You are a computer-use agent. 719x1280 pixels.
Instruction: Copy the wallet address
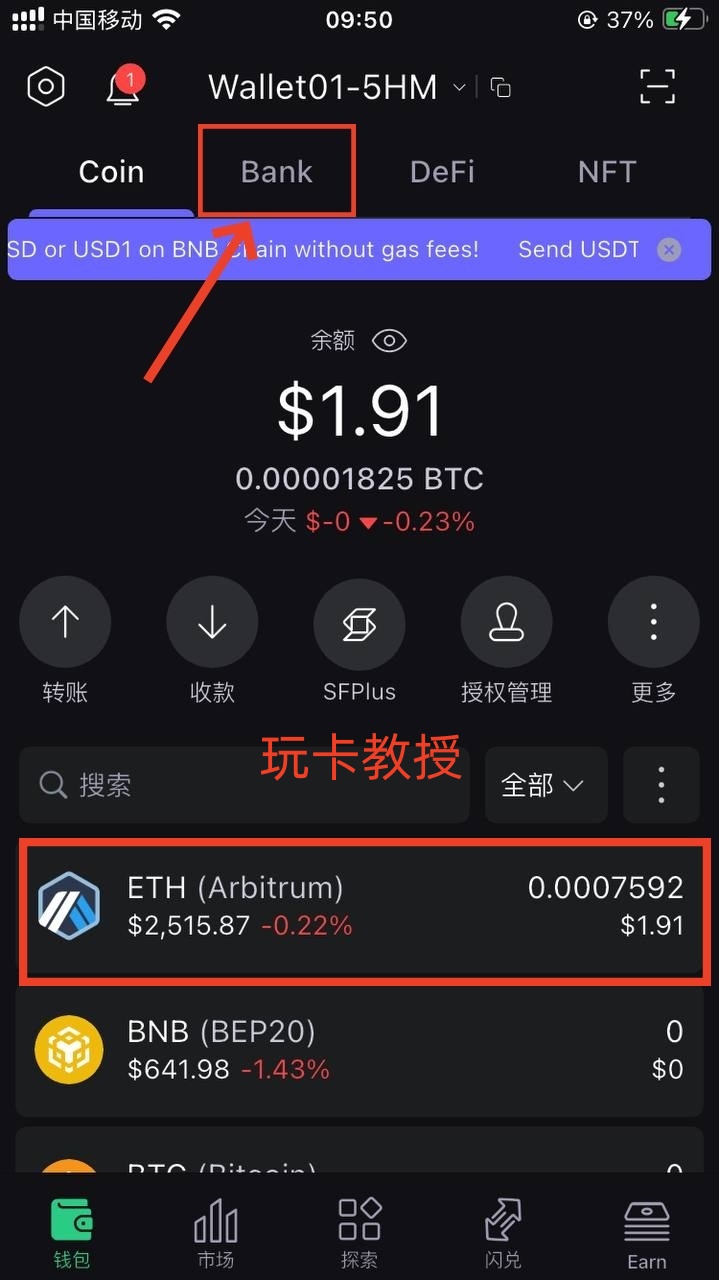tap(501, 88)
